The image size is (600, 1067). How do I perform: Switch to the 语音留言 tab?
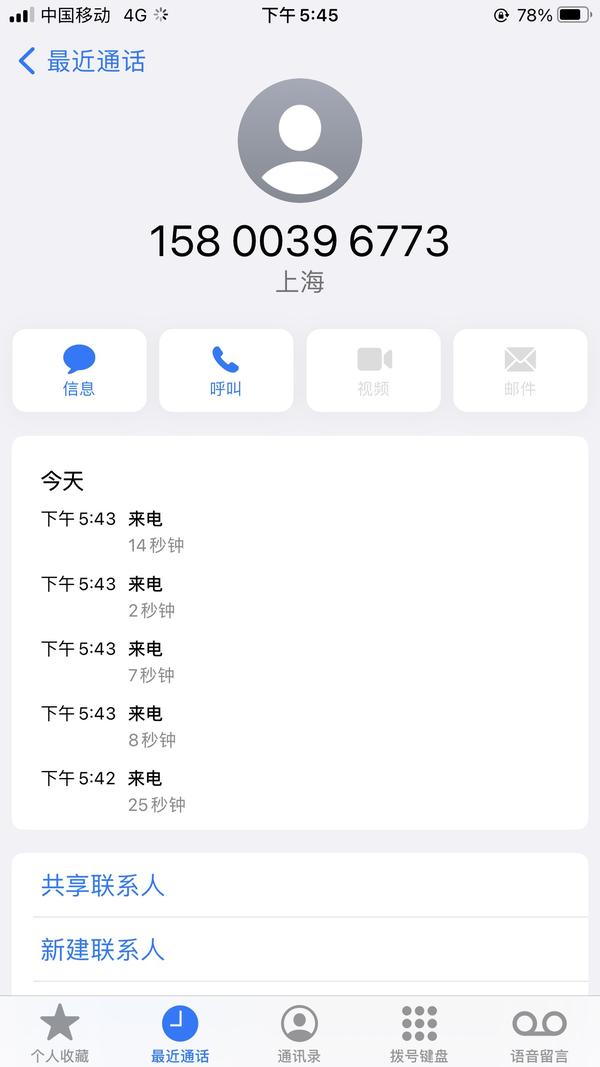pyautogui.click(x=539, y=1033)
